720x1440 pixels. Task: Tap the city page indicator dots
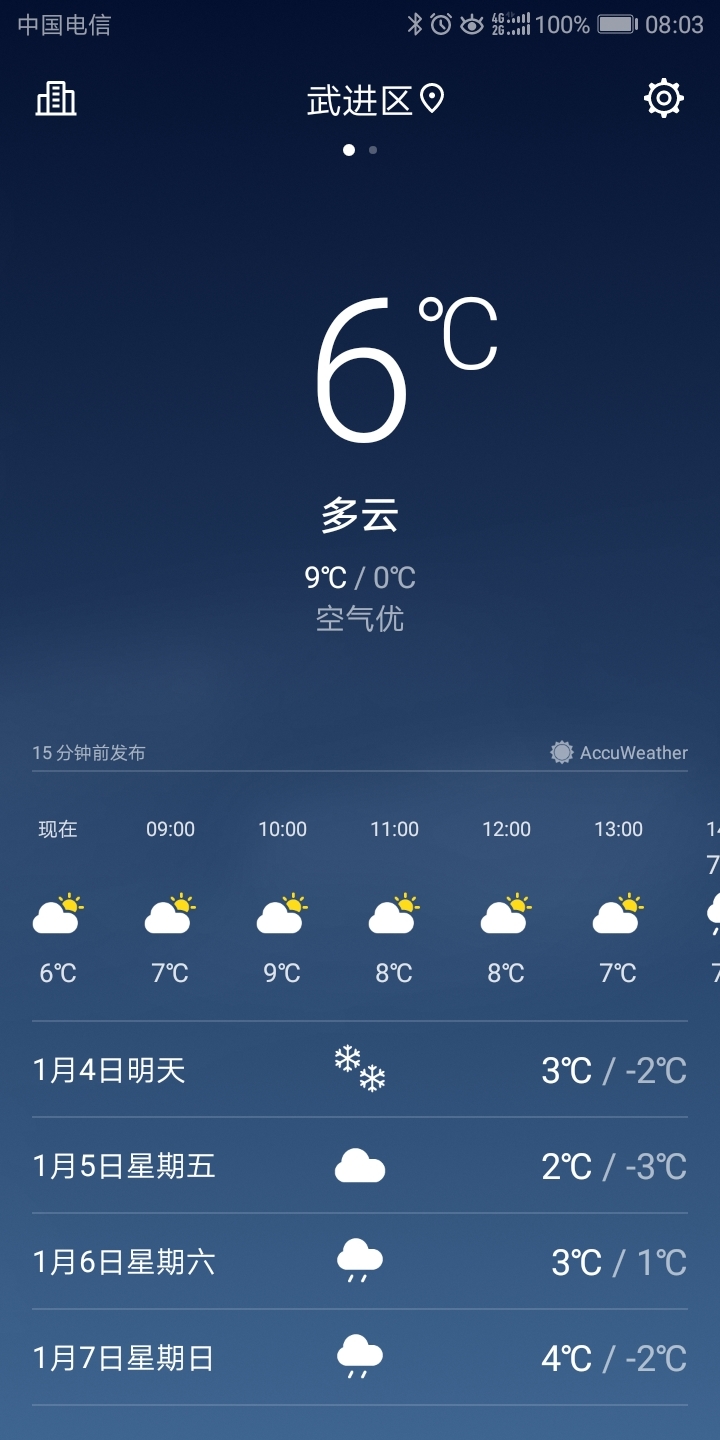(360, 150)
